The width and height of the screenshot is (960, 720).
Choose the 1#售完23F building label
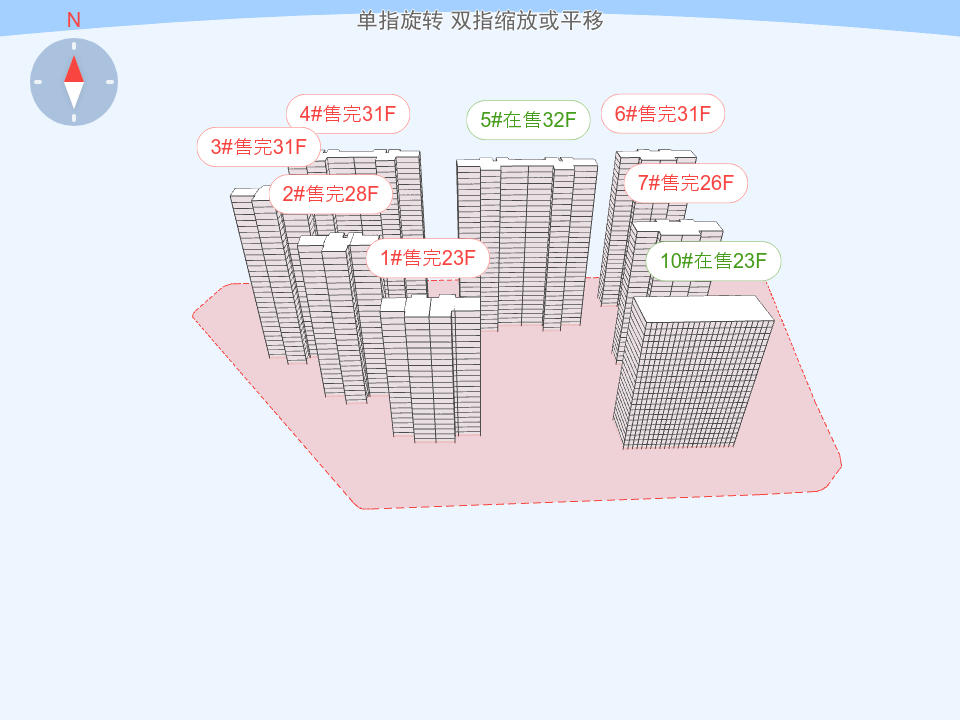(427, 258)
